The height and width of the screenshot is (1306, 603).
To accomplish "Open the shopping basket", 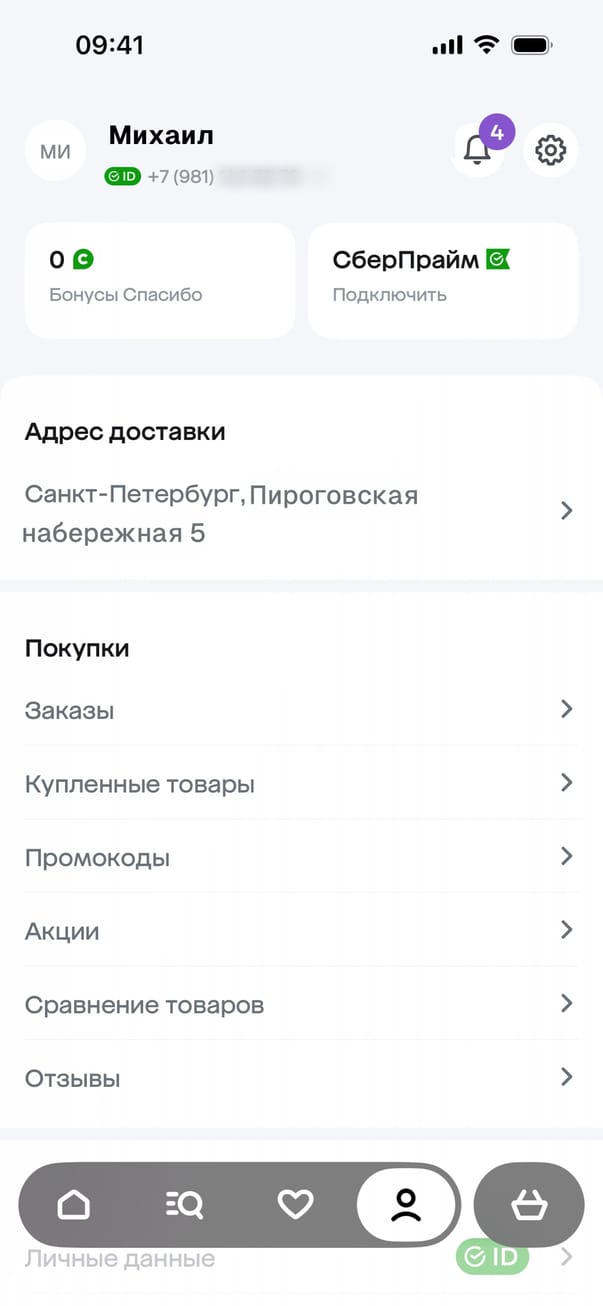I will [x=529, y=1205].
